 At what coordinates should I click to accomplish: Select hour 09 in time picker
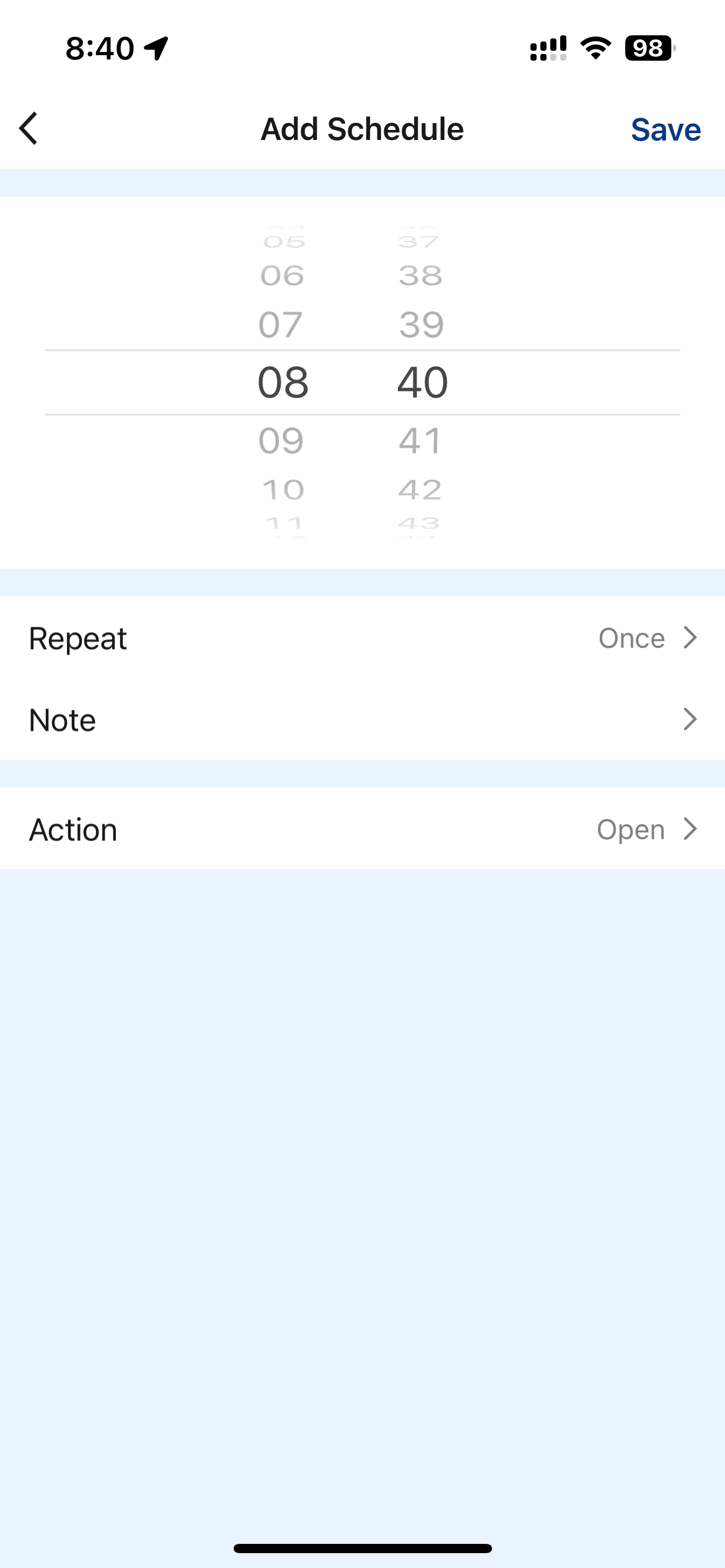pyautogui.click(x=282, y=441)
